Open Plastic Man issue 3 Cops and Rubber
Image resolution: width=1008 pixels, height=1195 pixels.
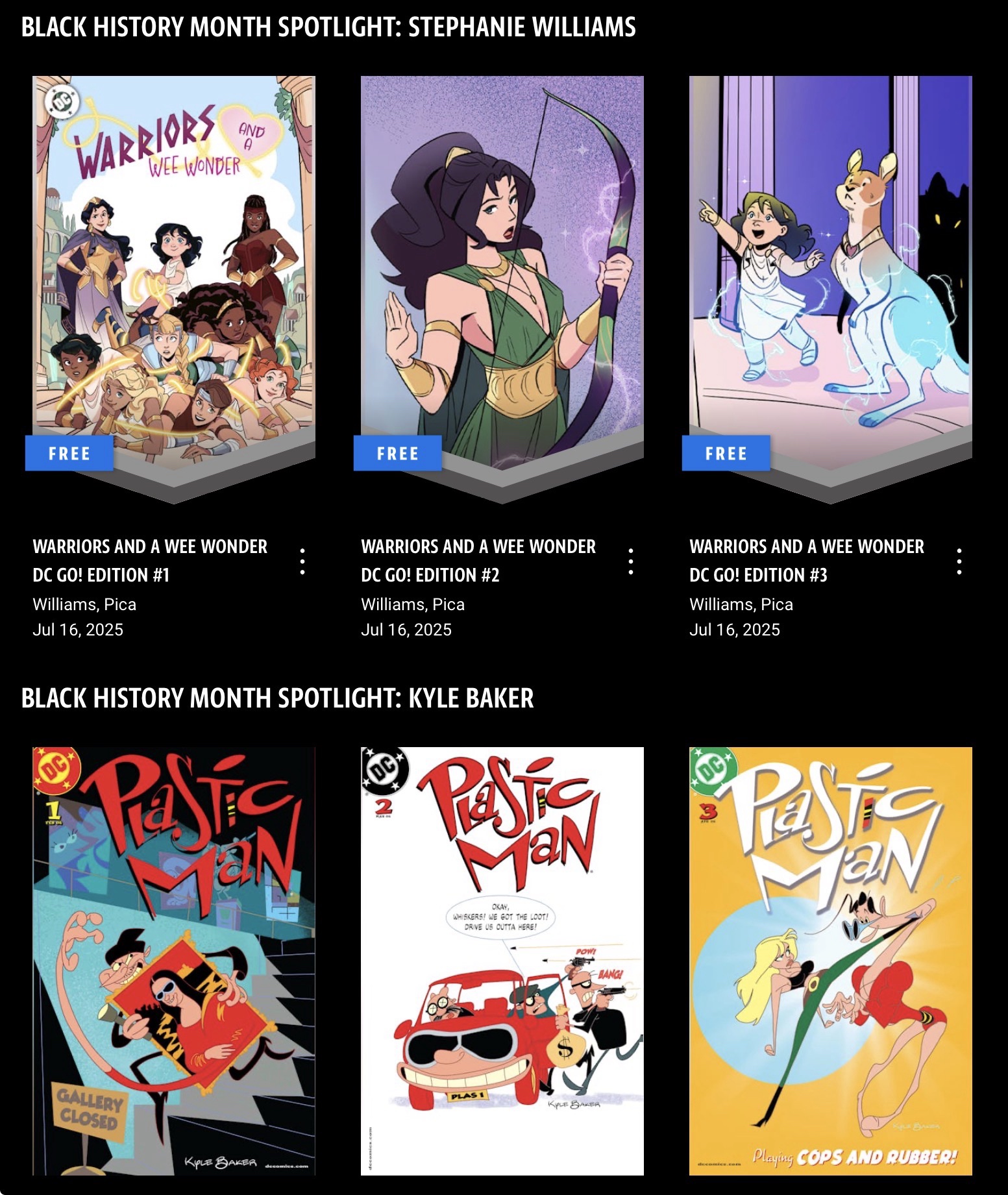click(830, 961)
